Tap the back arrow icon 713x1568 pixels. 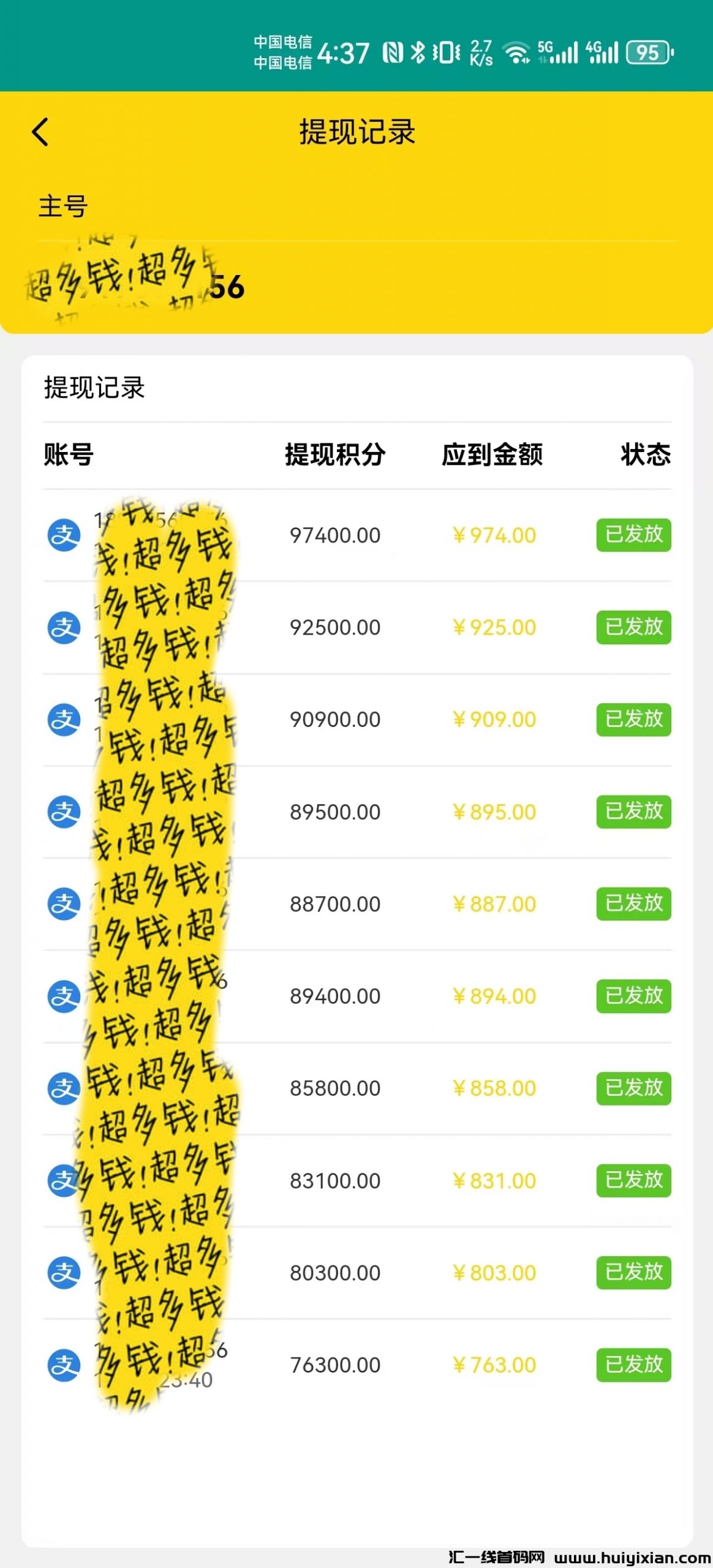(x=40, y=133)
